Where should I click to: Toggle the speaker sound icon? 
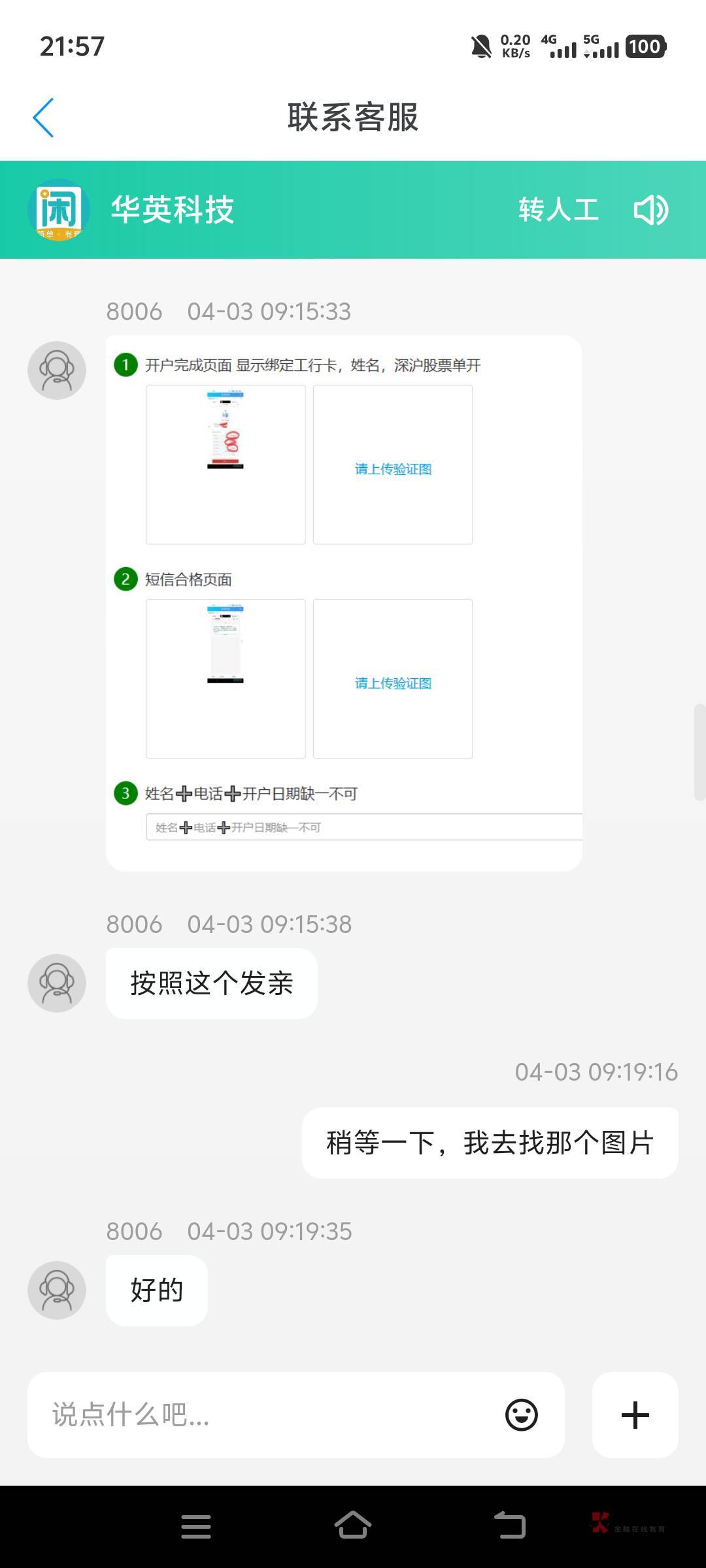(x=651, y=210)
